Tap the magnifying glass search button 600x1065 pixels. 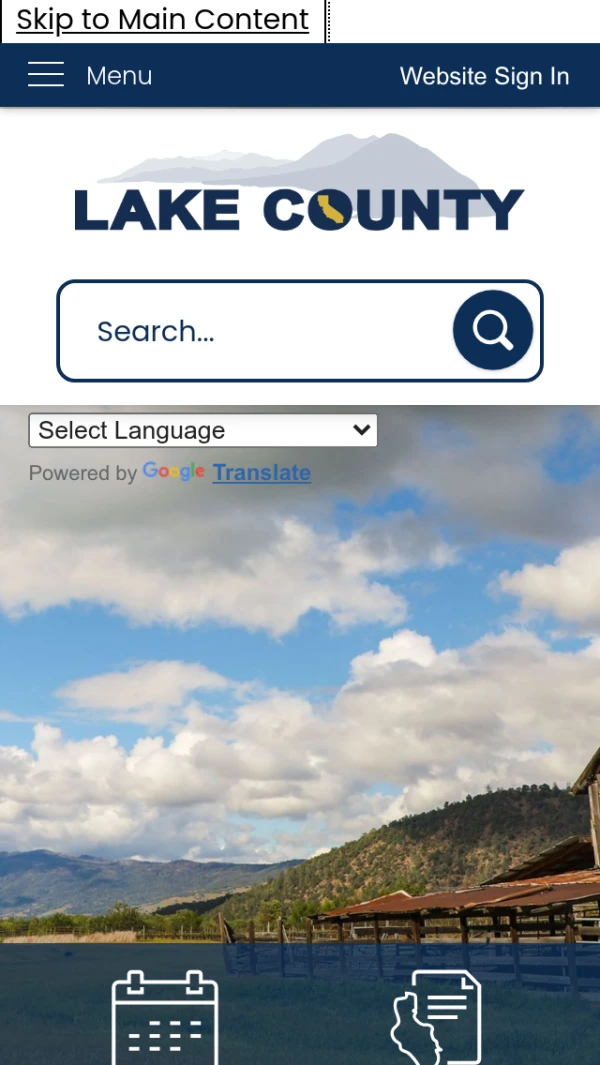[492, 330]
